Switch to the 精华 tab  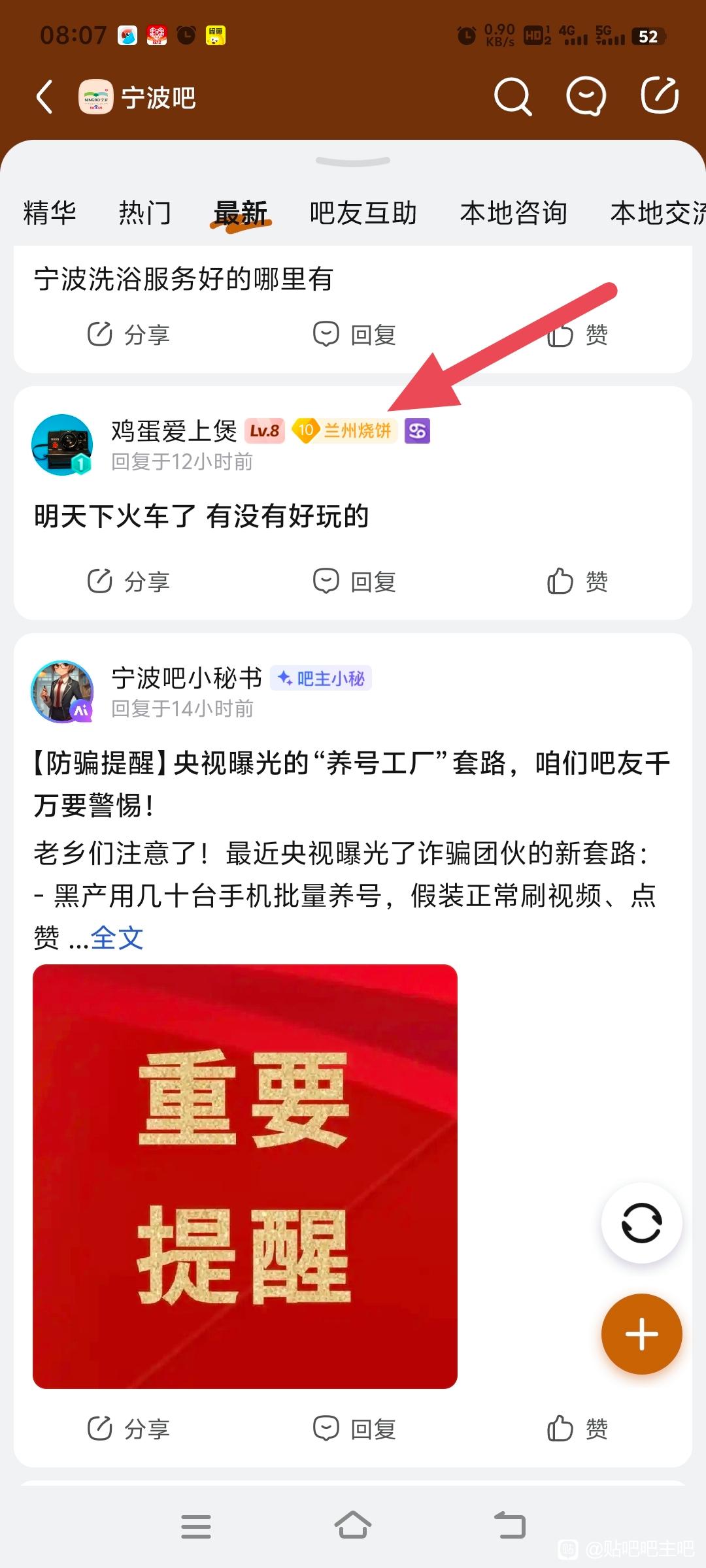pos(50,213)
